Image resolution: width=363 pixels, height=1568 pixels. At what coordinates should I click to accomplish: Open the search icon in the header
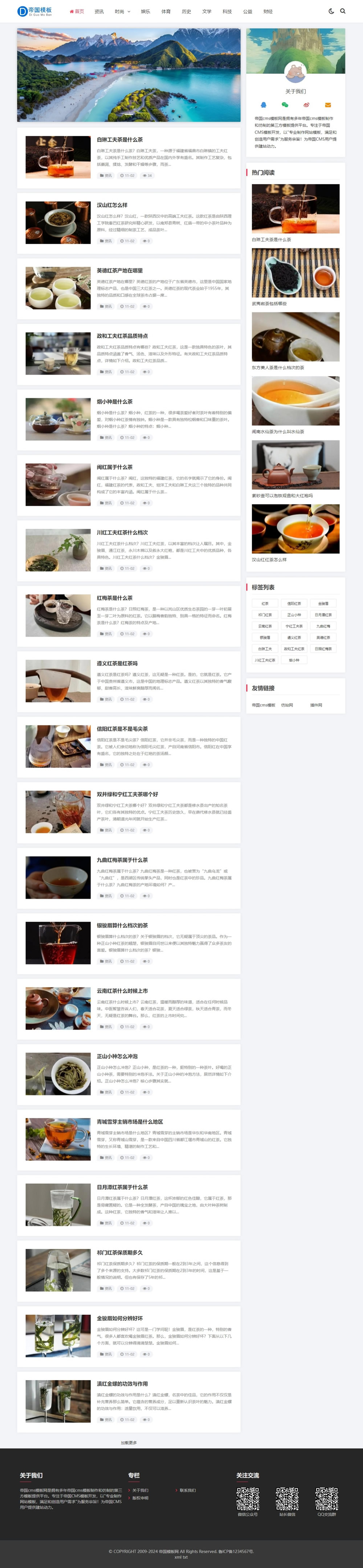click(x=343, y=11)
